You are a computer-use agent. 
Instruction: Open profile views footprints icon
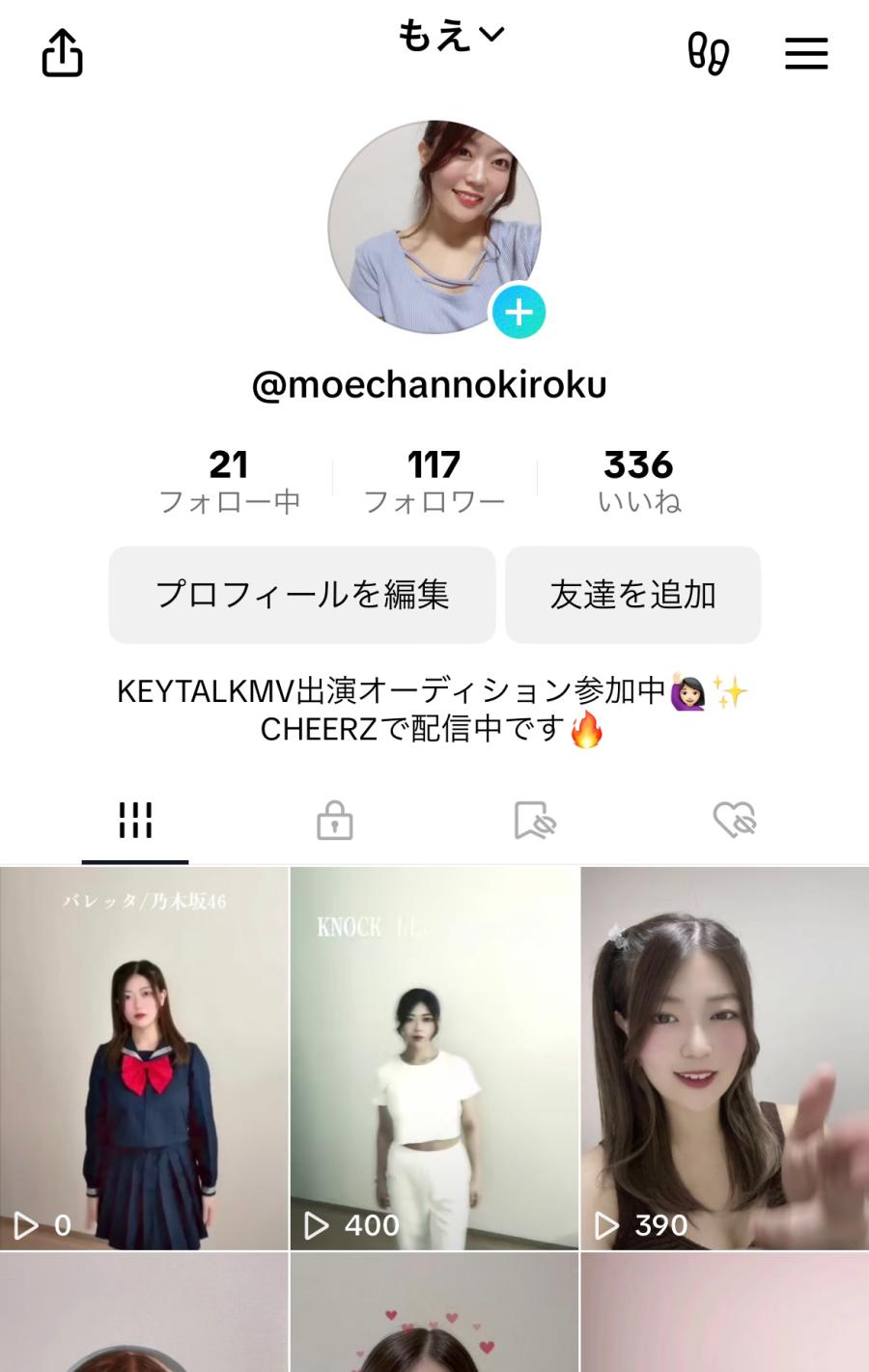708,54
